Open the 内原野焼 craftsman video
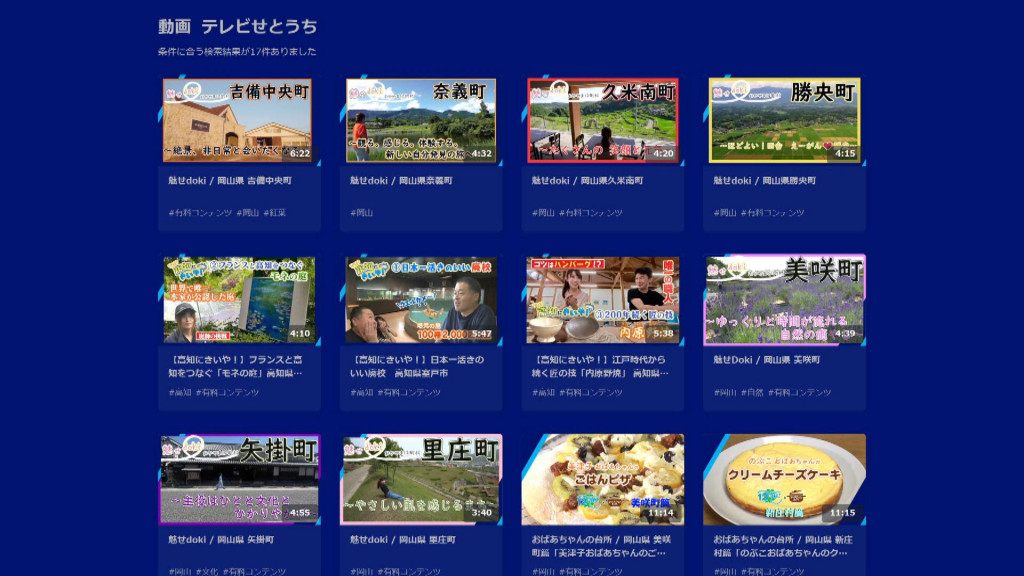 602,332
